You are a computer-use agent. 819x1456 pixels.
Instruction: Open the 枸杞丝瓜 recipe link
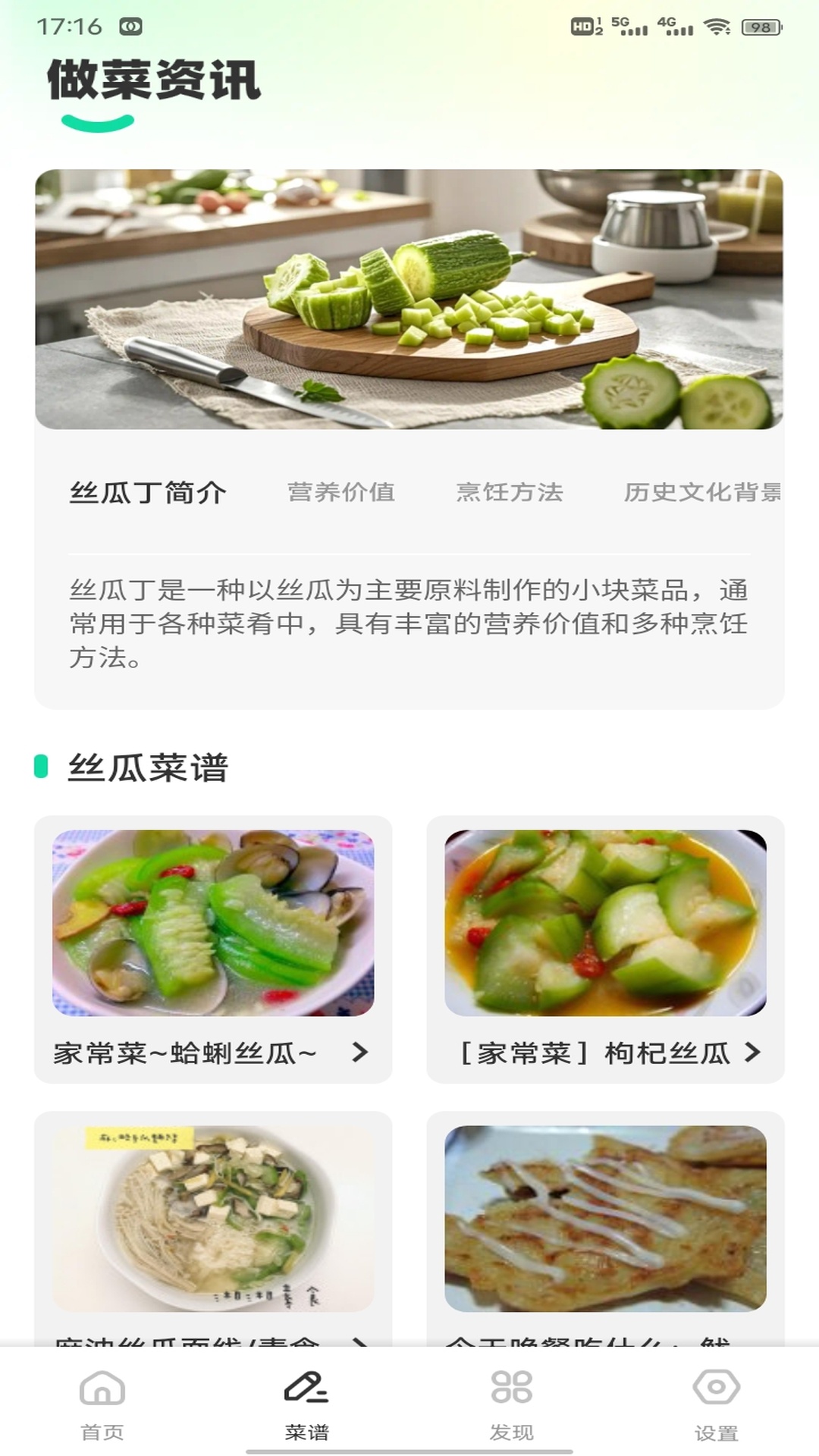[x=599, y=1053]
